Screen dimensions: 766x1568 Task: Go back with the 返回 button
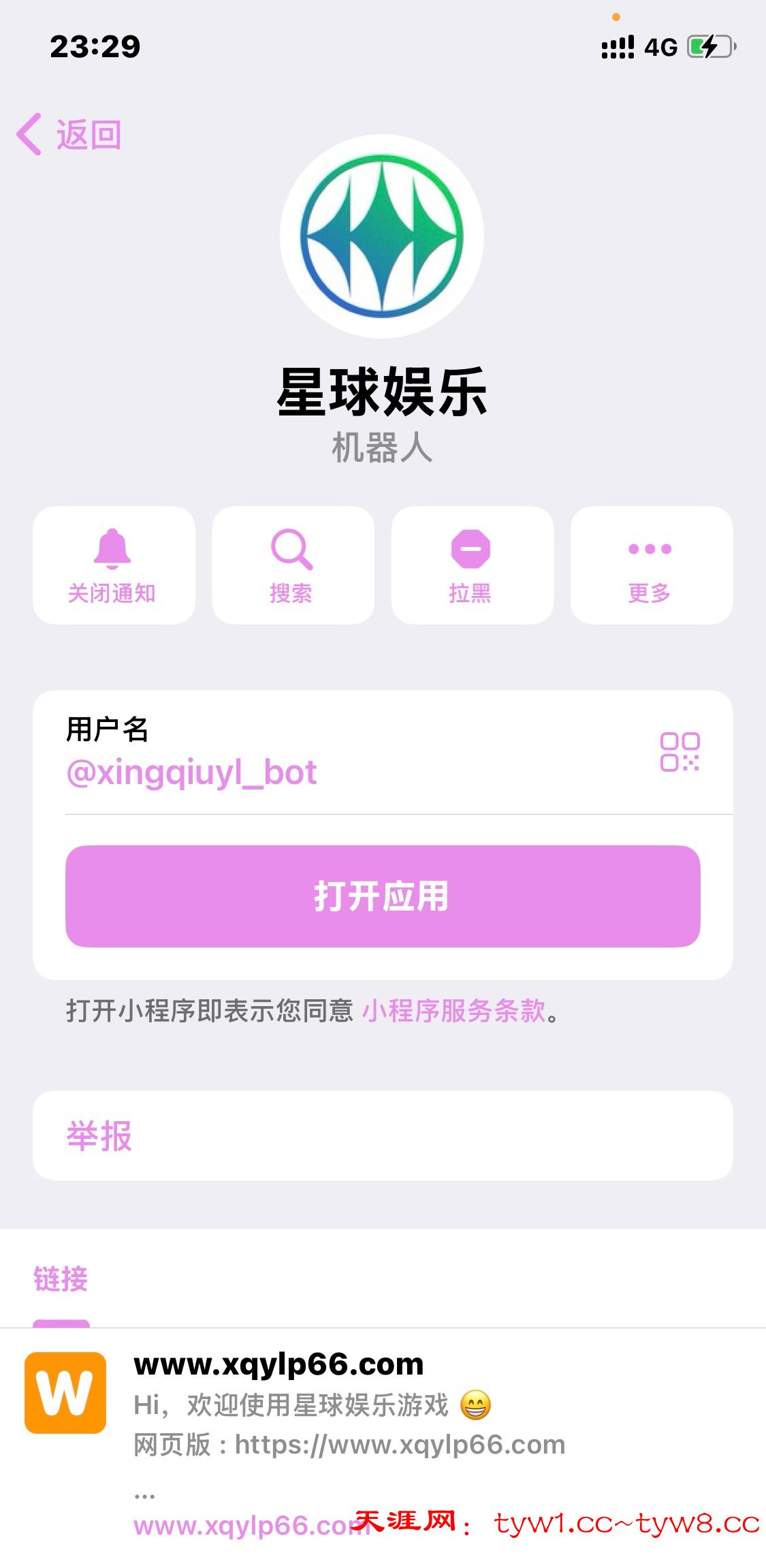pos(69,134)
